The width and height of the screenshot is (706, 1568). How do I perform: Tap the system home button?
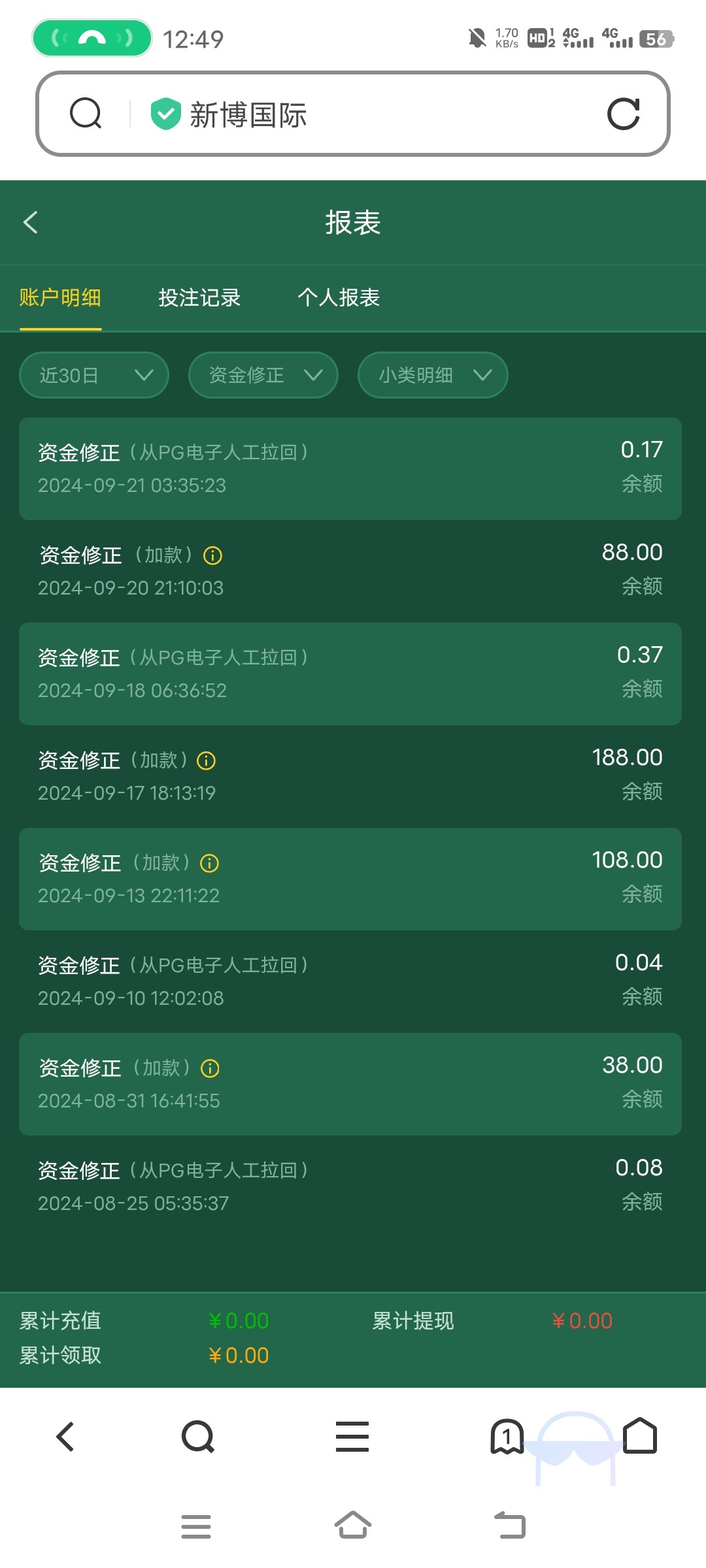353,1526
